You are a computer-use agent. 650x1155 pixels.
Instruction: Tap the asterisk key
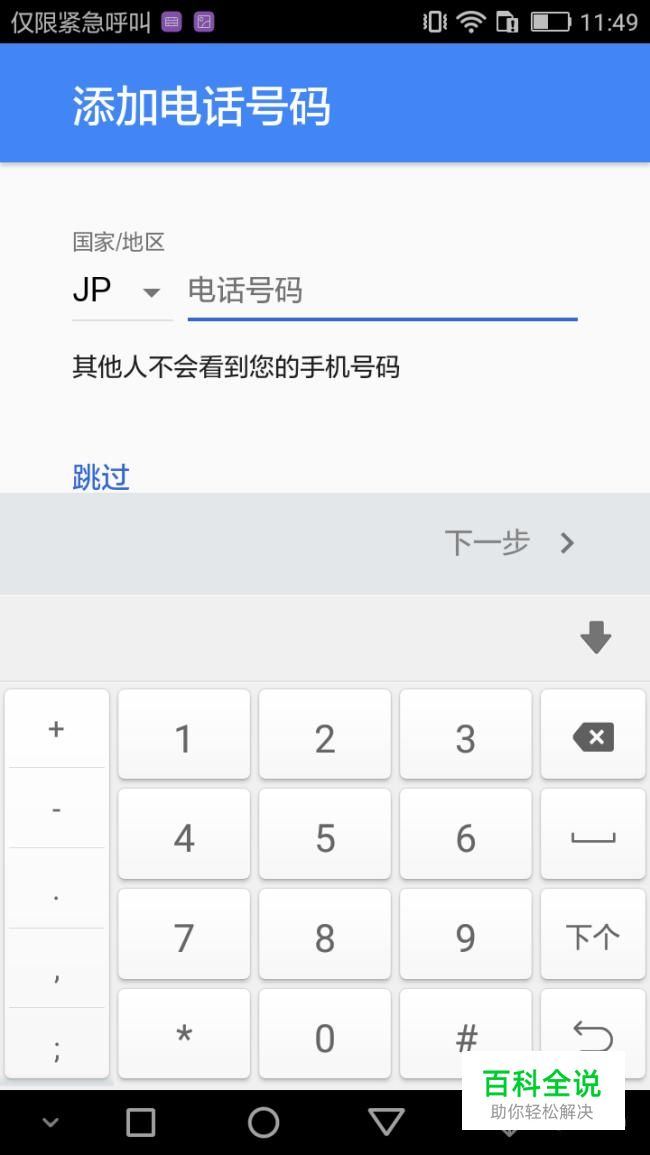(x=184, y=1035)
